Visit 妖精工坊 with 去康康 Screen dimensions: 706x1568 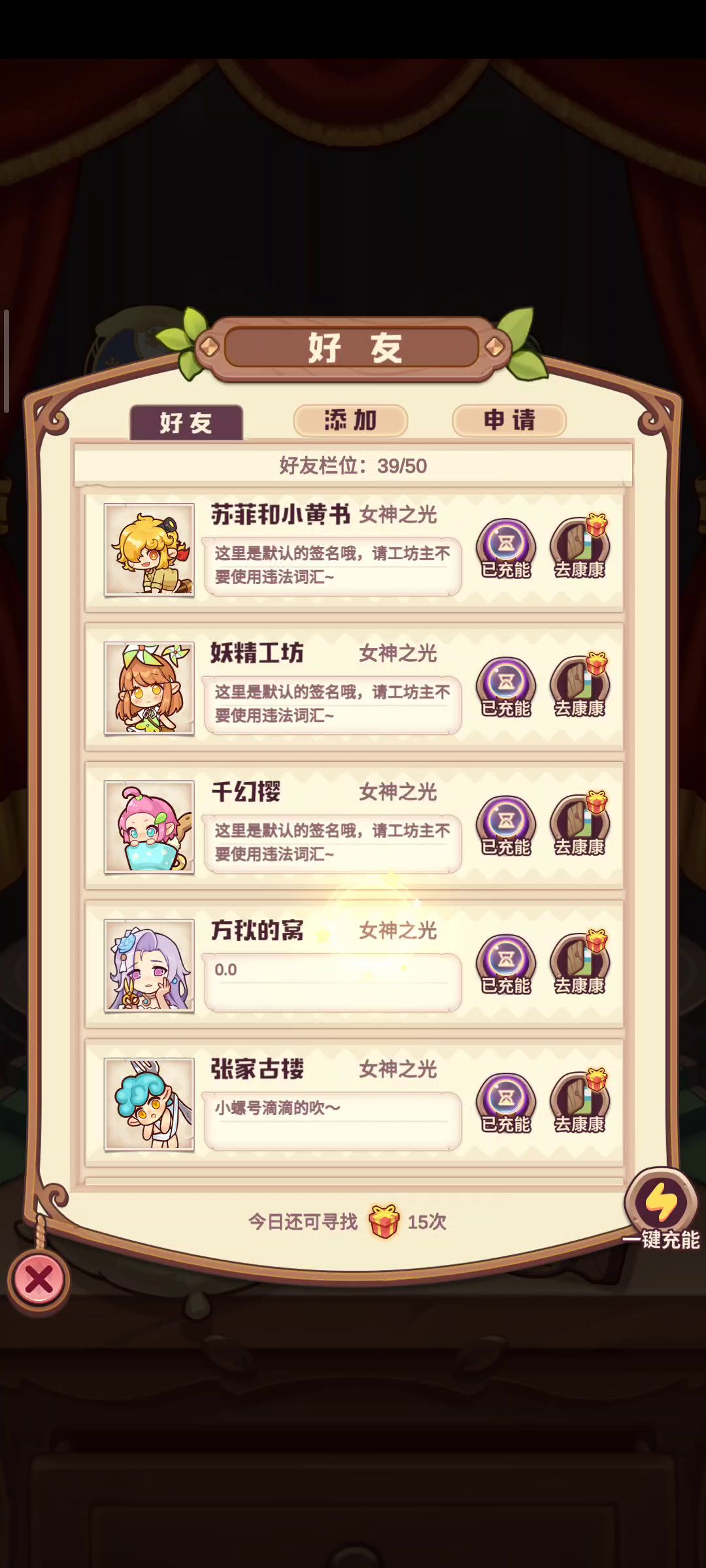(x=579, y=687)
